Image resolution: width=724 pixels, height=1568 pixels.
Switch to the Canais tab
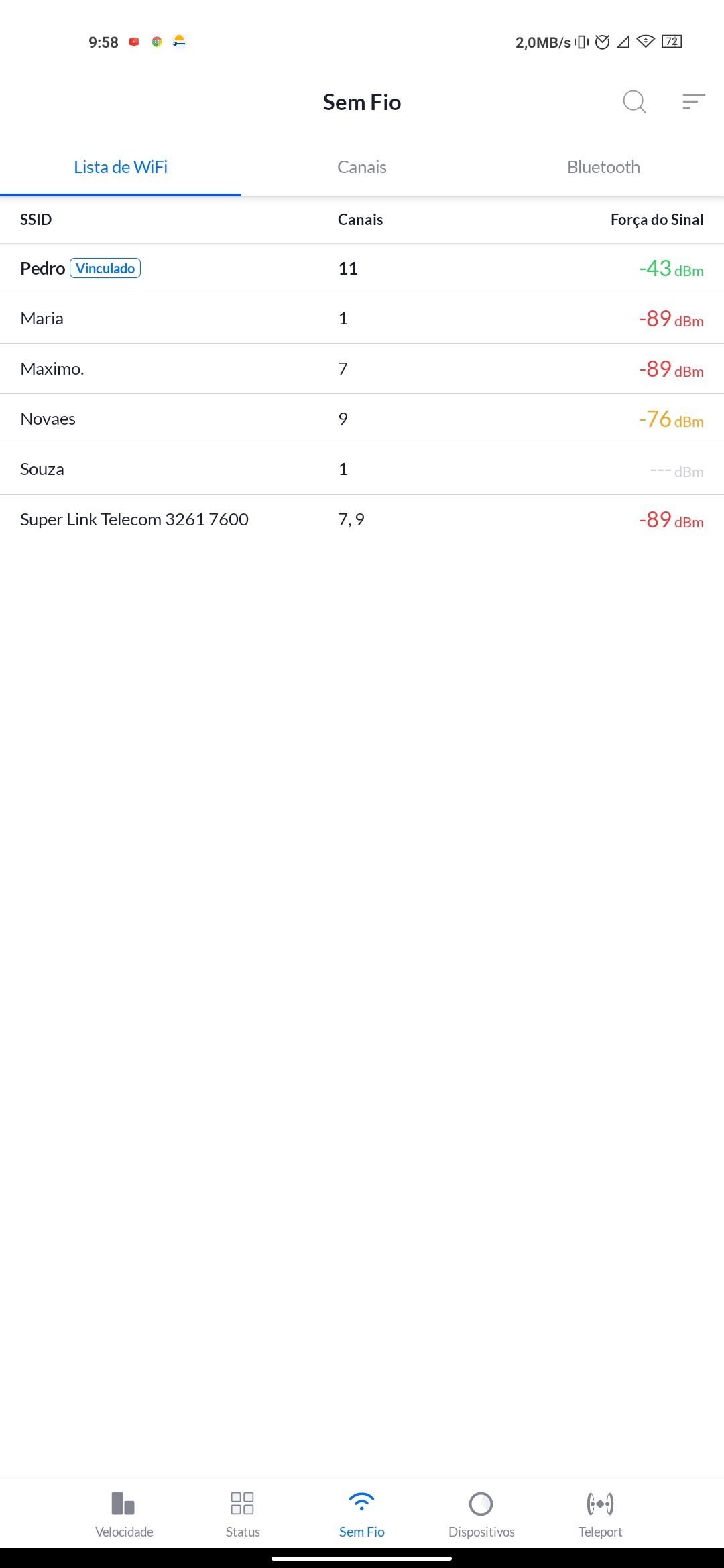pos(362,168)
